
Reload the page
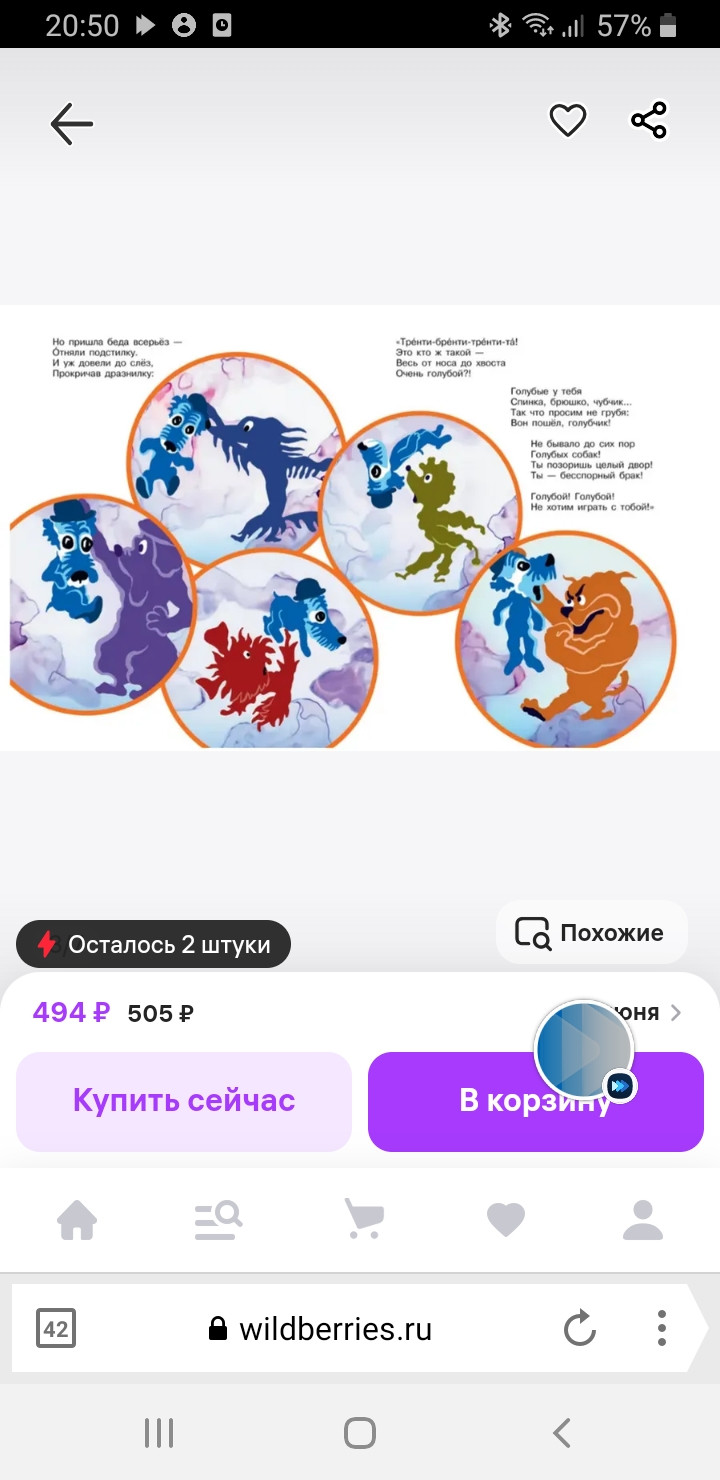579,1329
